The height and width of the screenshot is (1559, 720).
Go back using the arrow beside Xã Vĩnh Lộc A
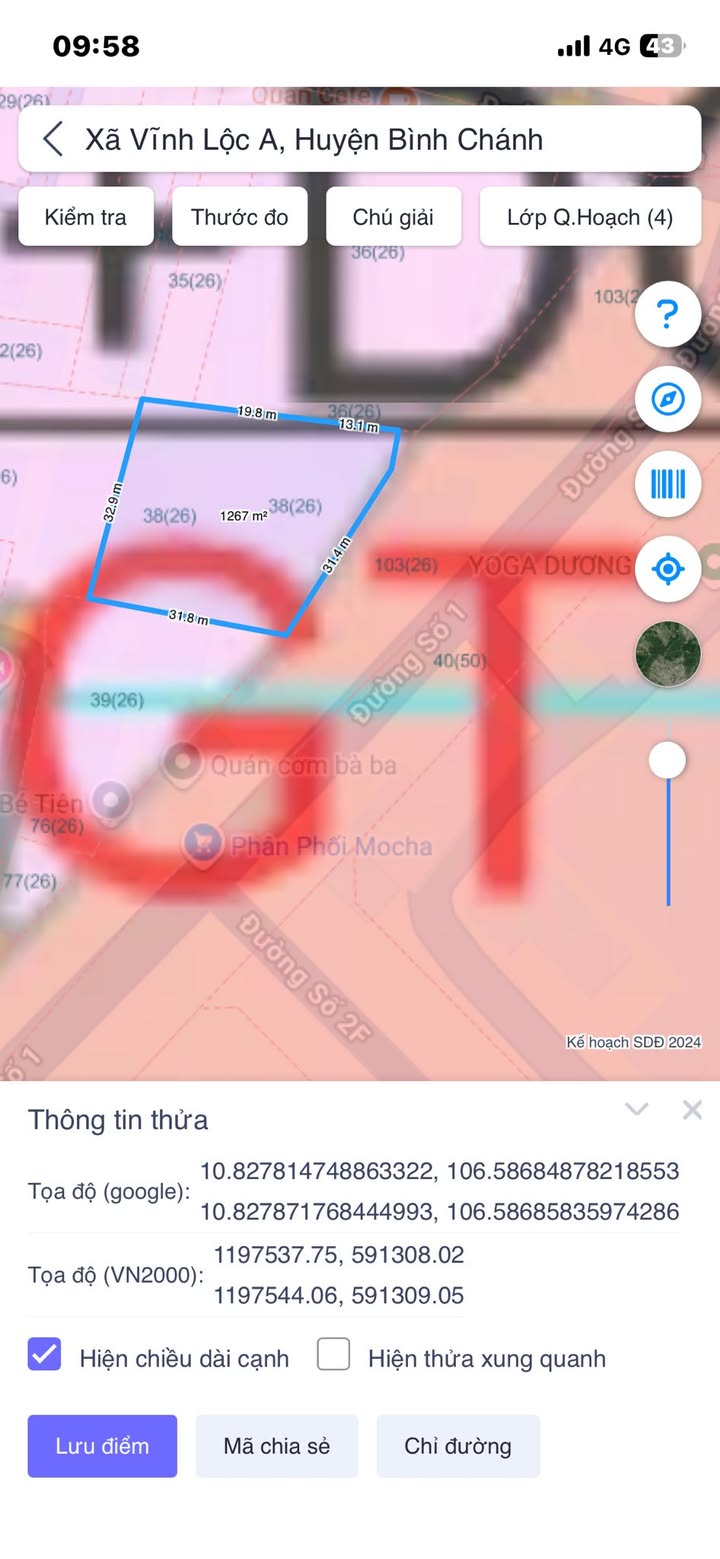tap(53, 139)
